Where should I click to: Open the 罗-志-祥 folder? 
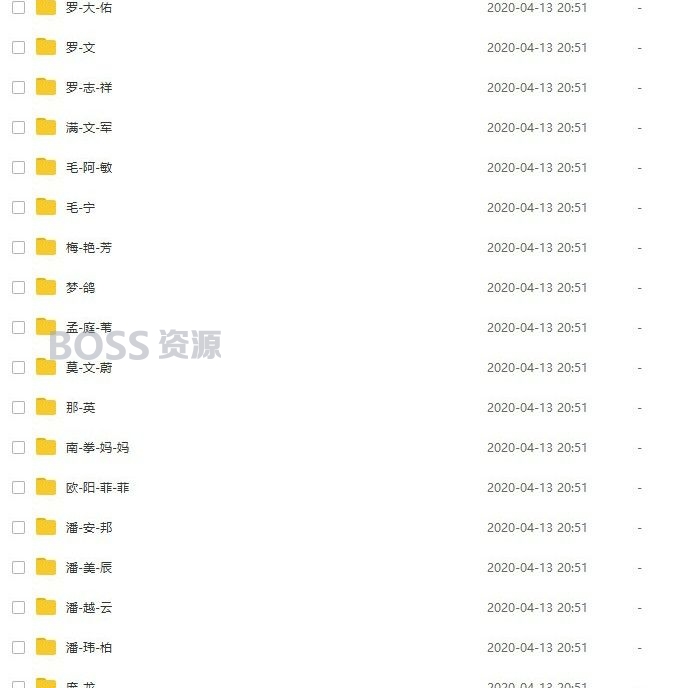(x=88, y=88)
